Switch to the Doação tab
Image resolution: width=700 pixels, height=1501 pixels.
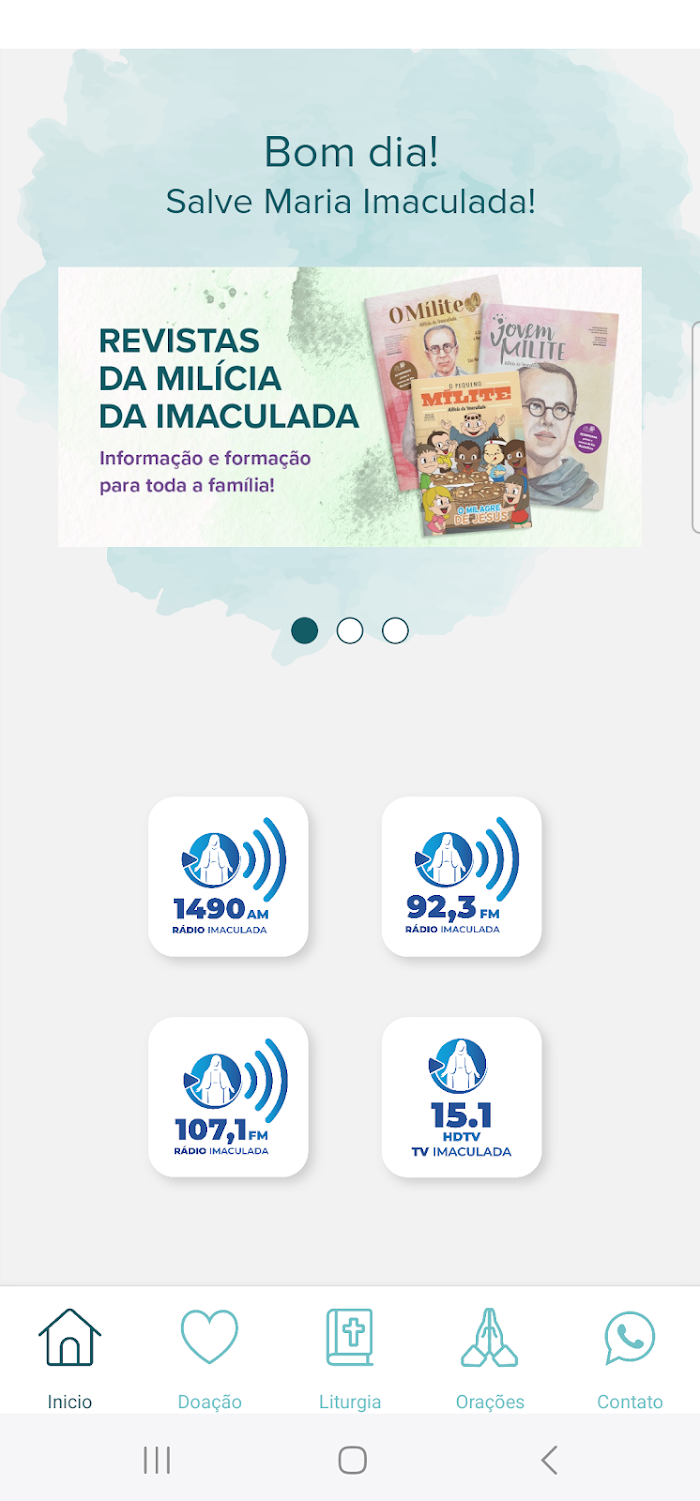coord(210,1358)
